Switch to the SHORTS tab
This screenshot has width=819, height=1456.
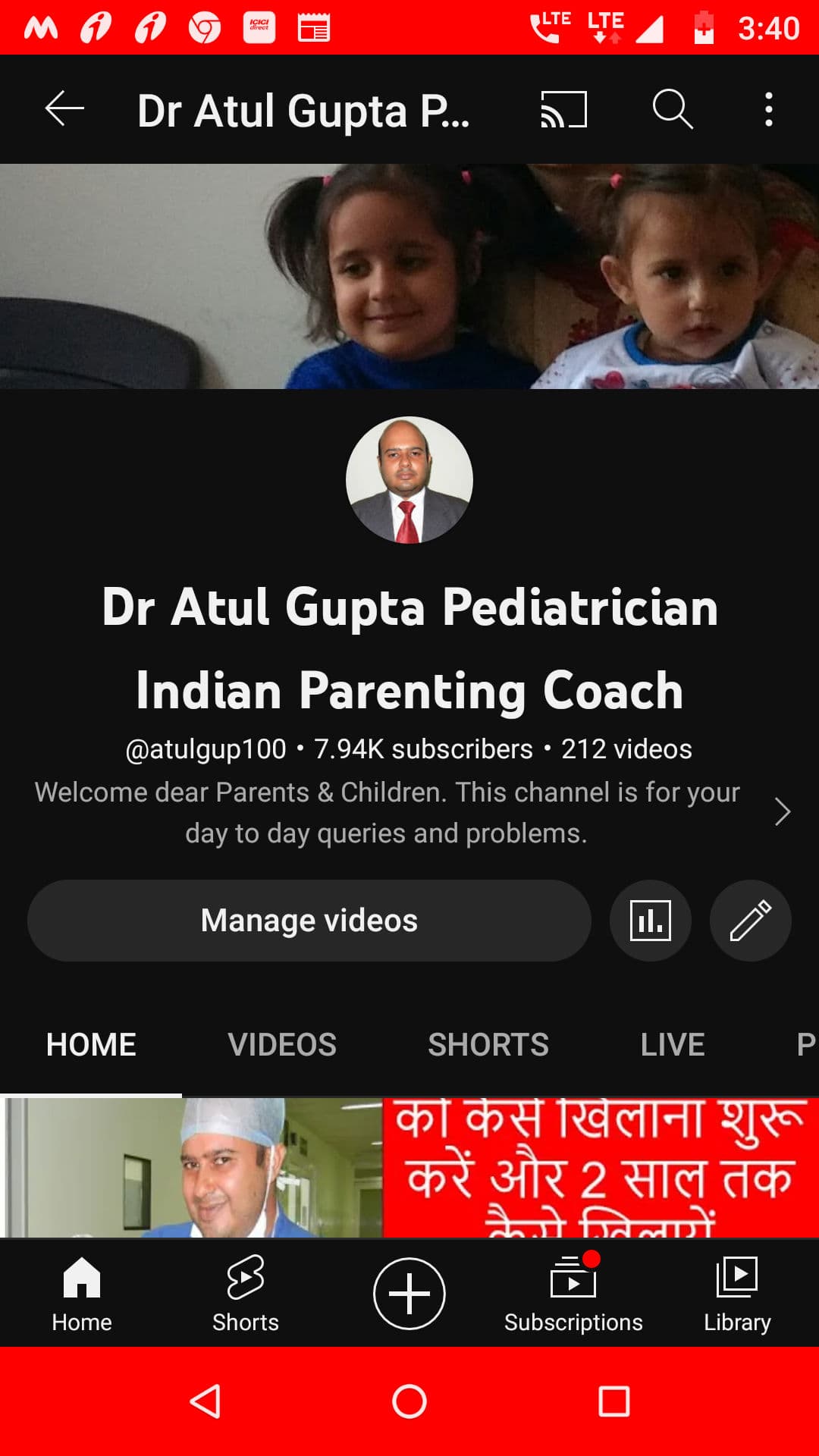(488, 1045)
